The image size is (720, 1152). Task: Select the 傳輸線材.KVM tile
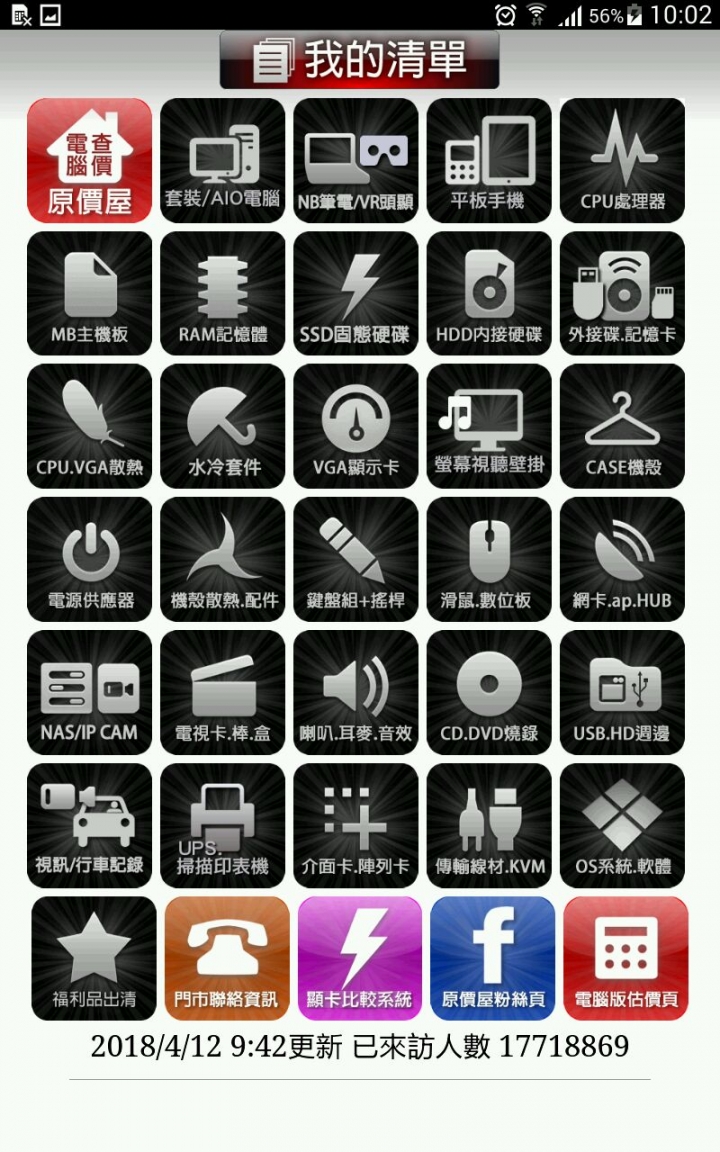click(x=489, y=825)
